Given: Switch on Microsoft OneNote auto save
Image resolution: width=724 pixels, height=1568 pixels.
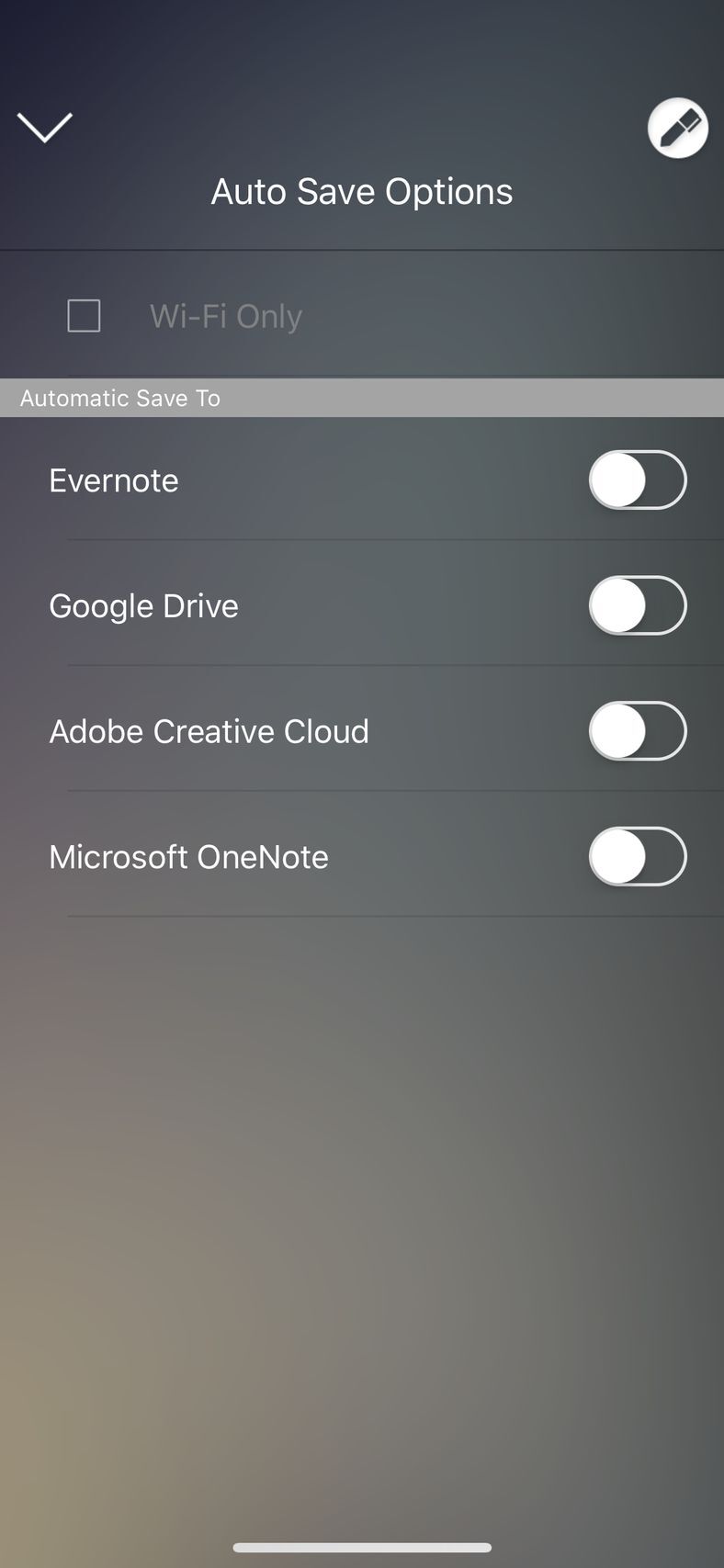Looking at the screenshot, I should click(637, 856).
